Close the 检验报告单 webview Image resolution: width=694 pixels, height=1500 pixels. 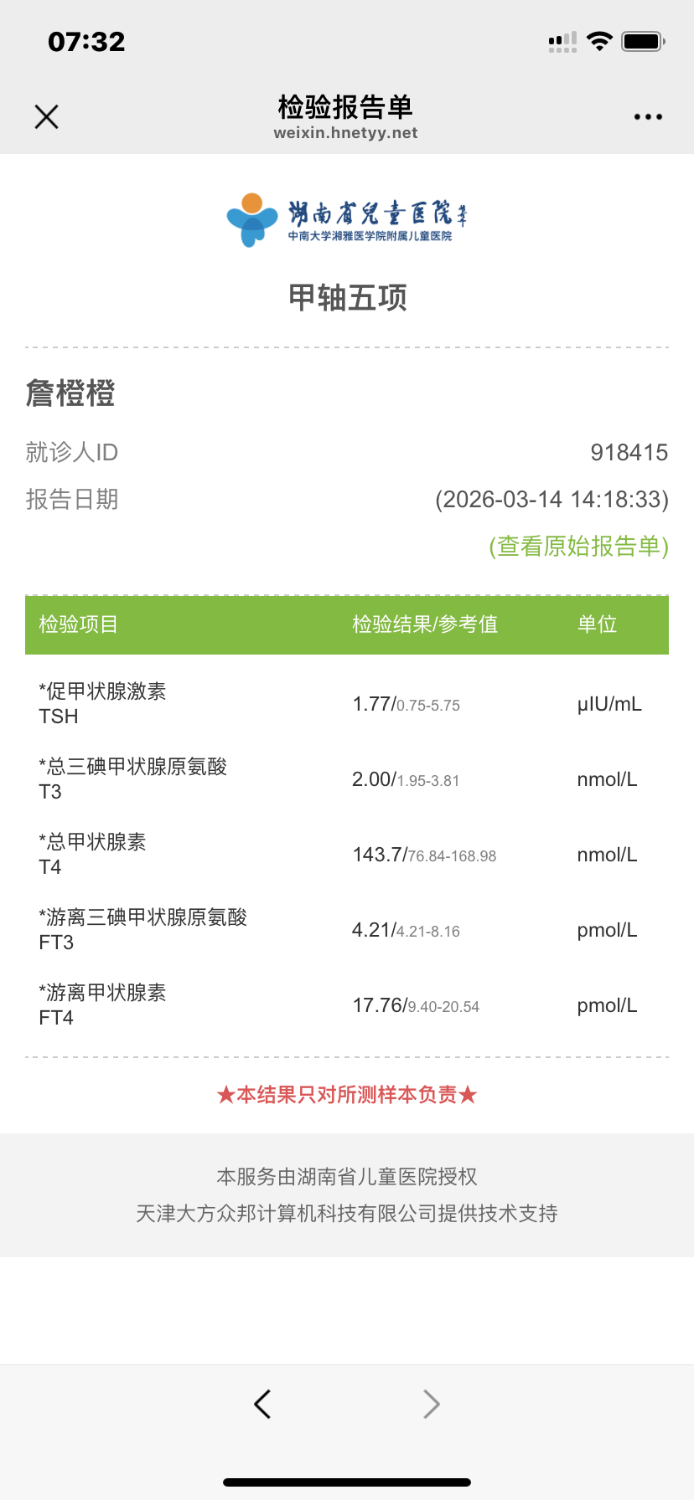tap(46, 117)
